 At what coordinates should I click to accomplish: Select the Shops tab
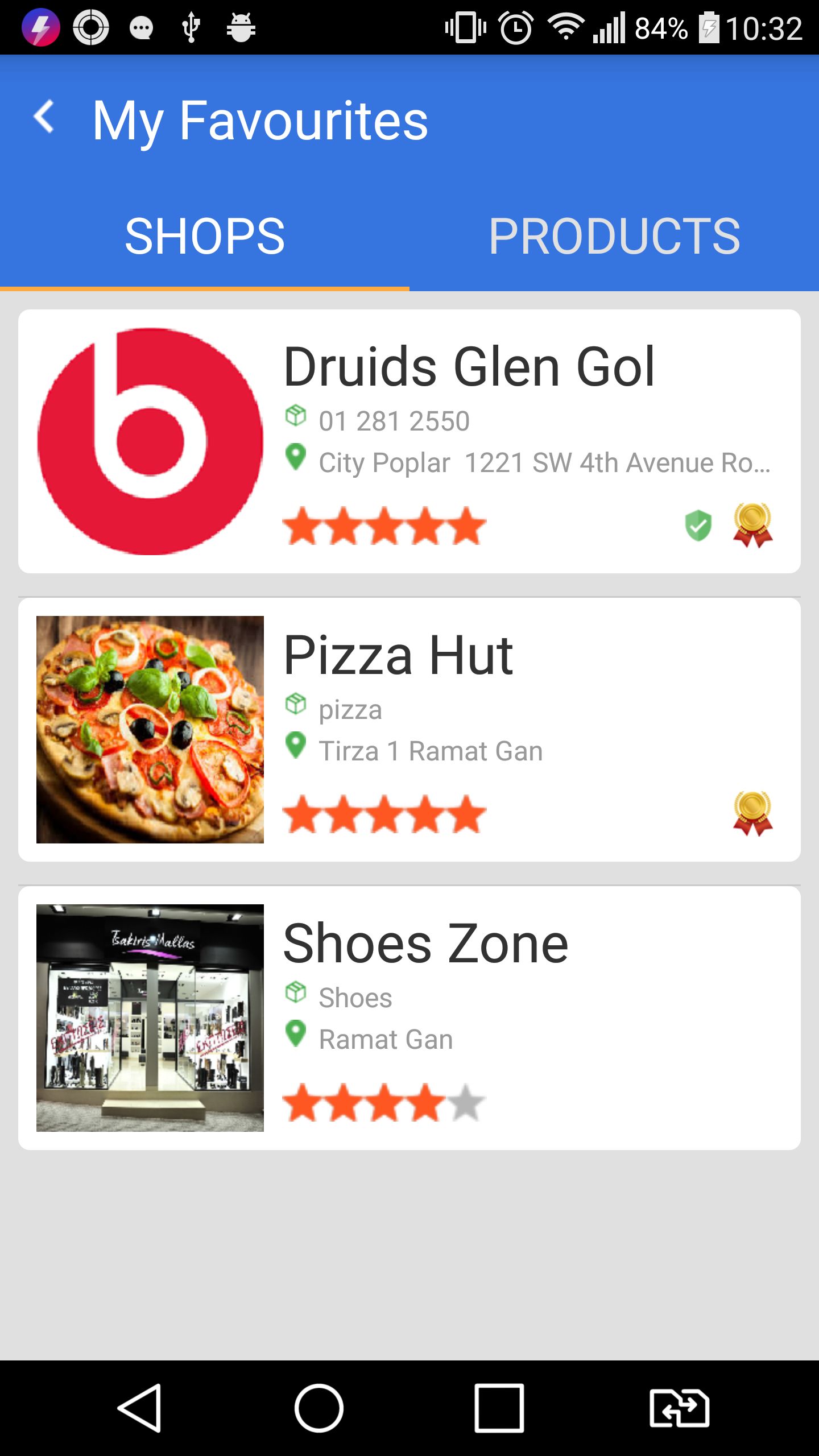[x=205, y=236]
